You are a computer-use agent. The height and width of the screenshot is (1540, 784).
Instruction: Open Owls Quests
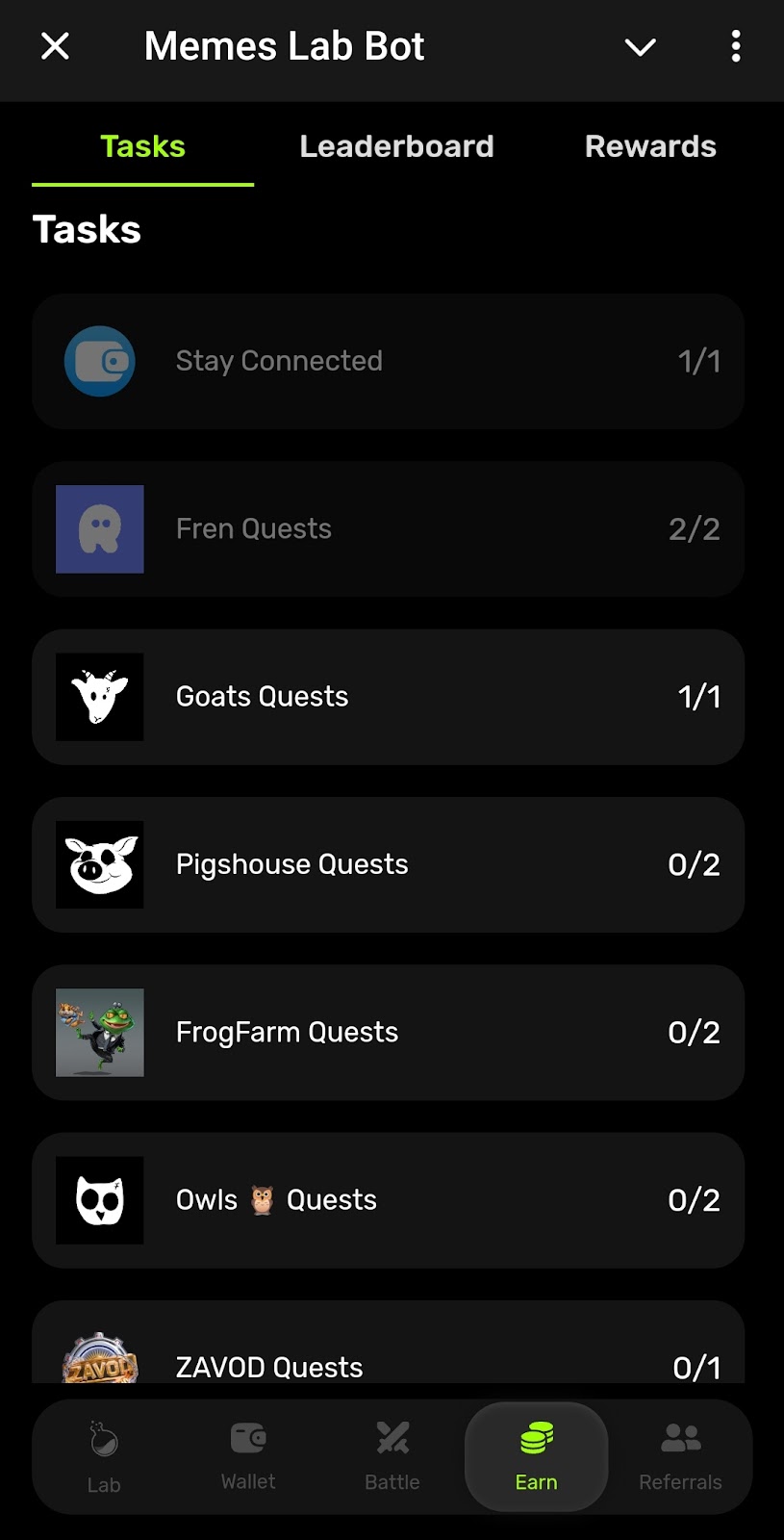click(x=388, y=1200)
